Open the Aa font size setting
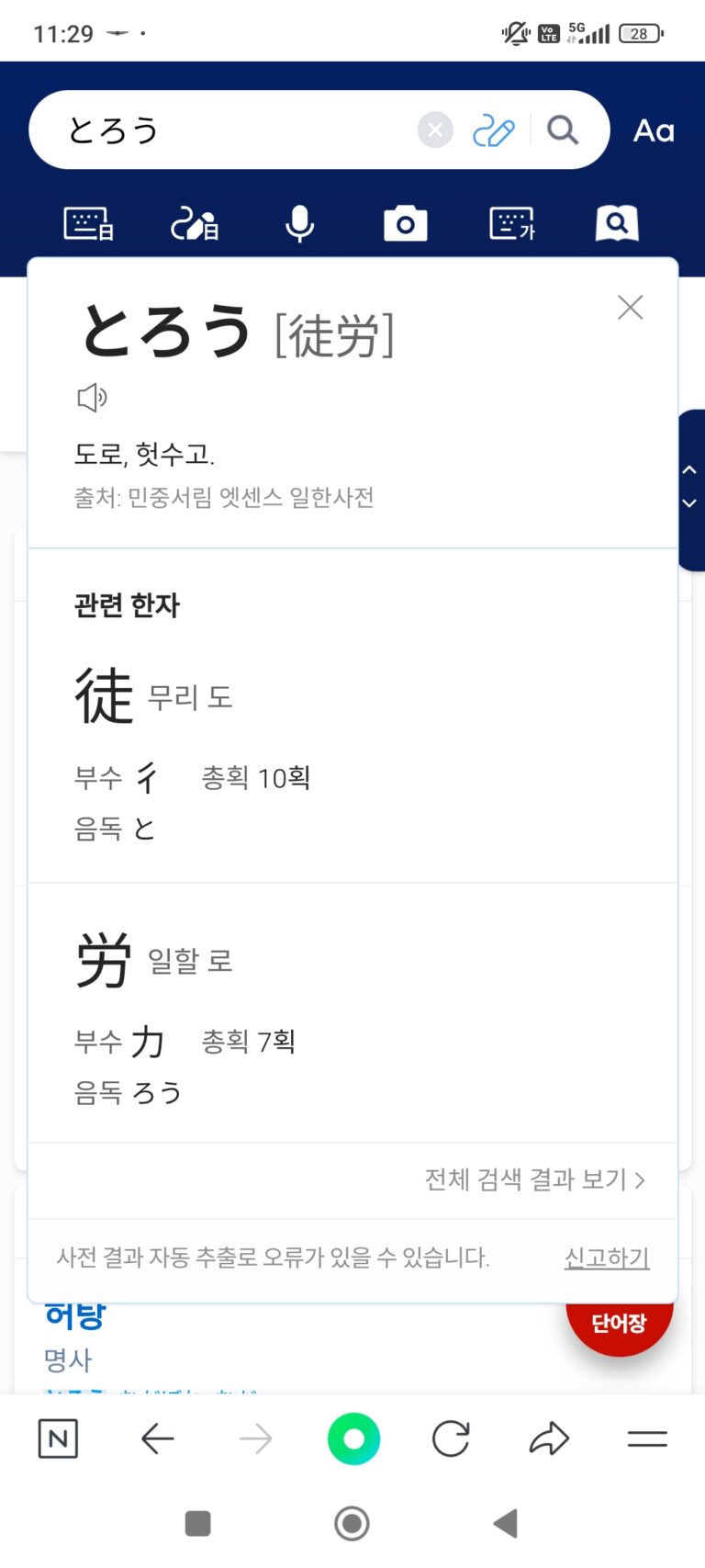 (x=654, y=130)
